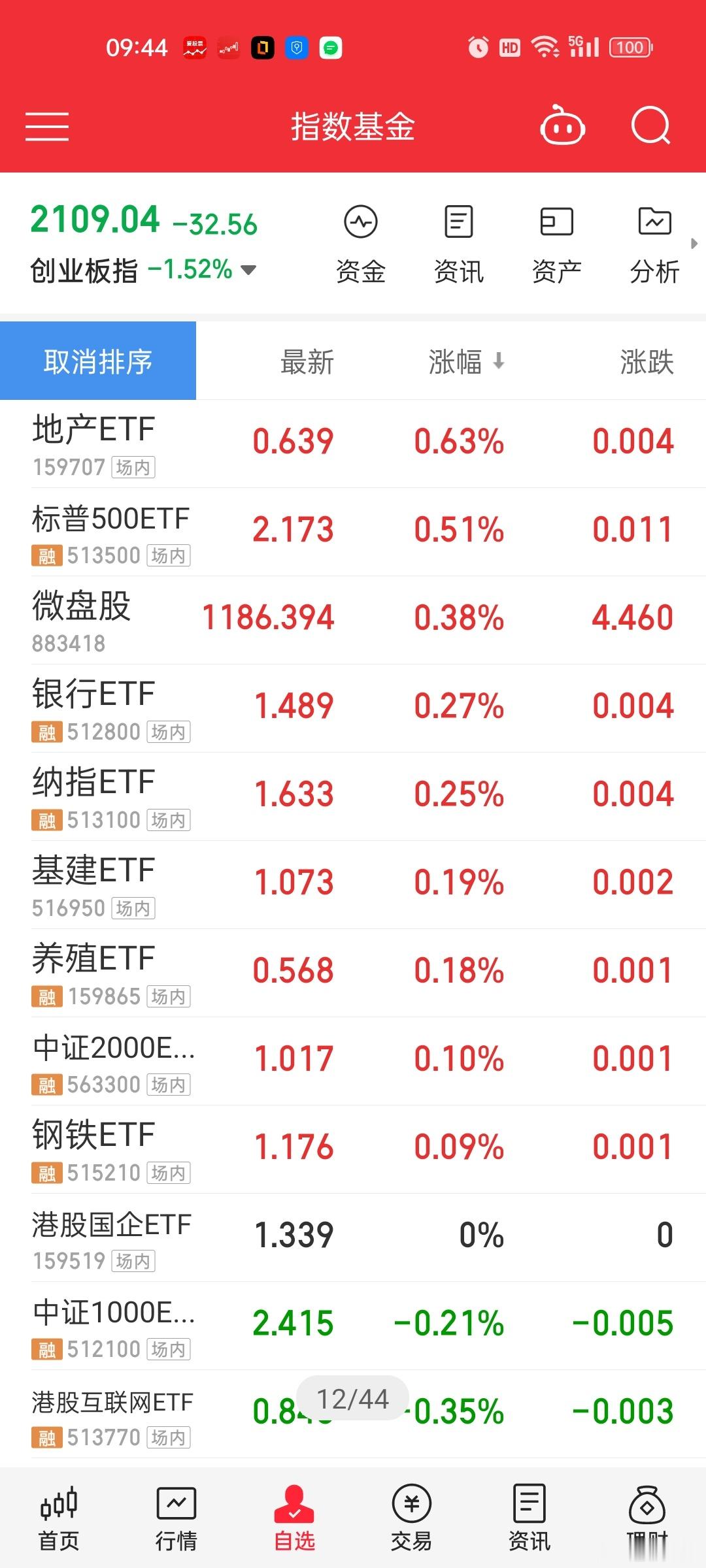Image resolution: width=706 pixels, height=1568 pixels.
Task: Open the 港股国企ETF row
Action: coord(353,1238)
